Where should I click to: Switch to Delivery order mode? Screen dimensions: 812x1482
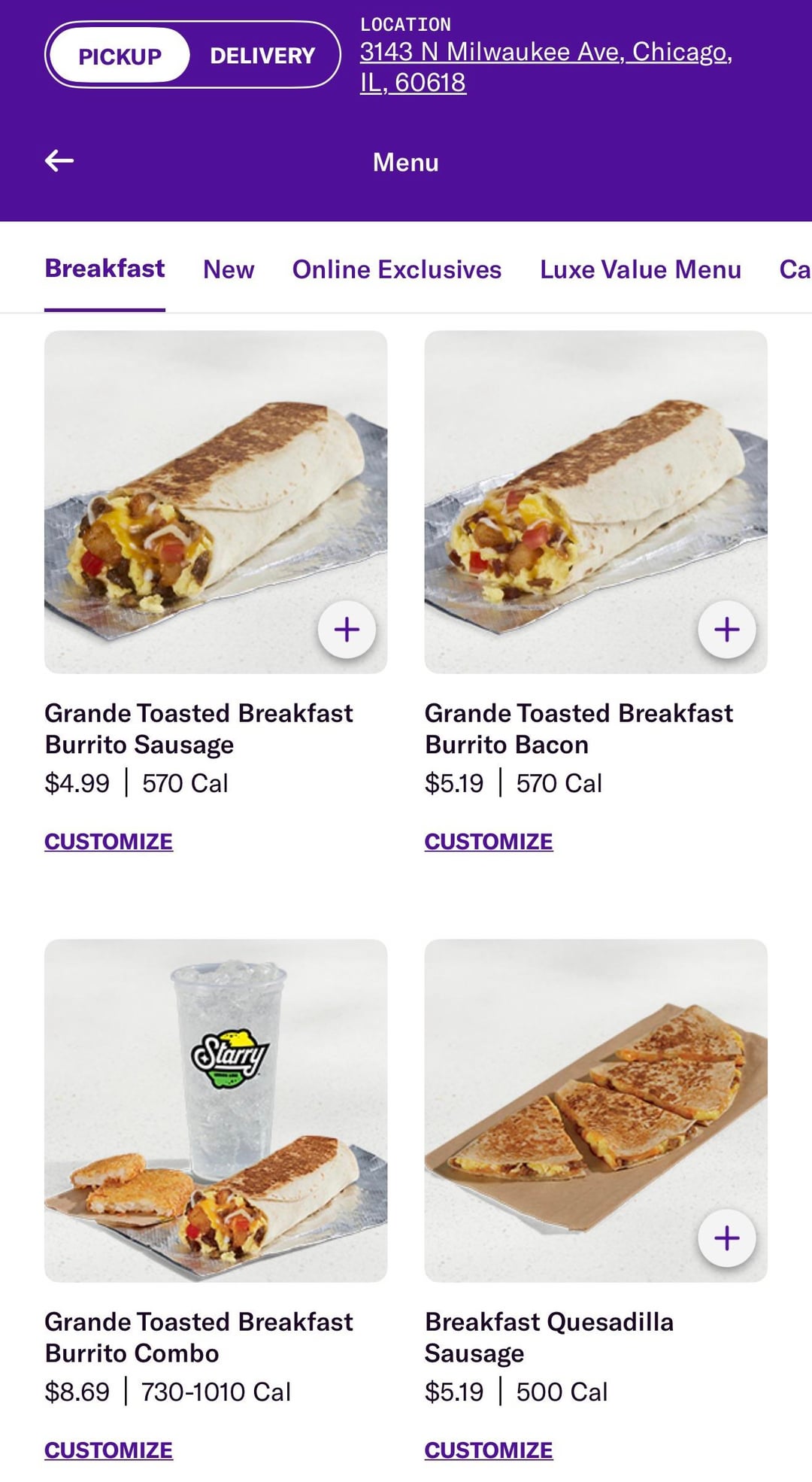click(262, 56)
